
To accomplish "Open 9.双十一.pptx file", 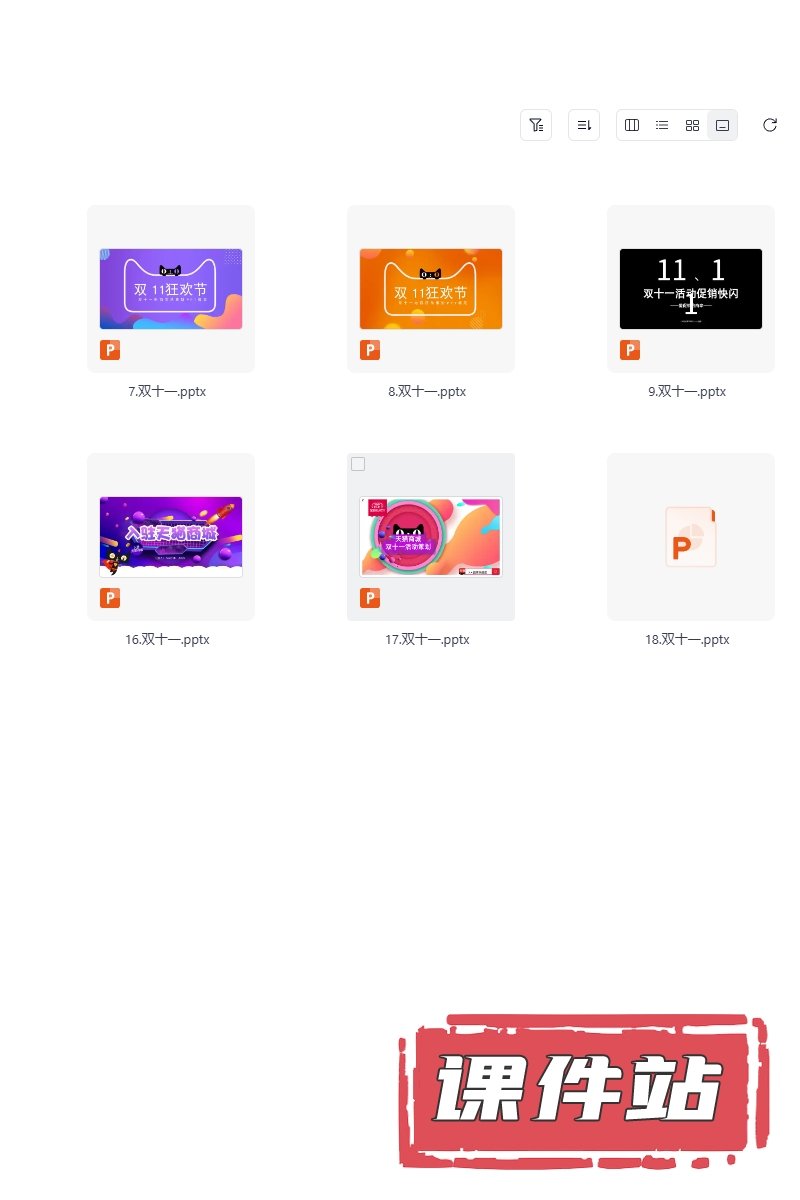I will tap(691, 289).
